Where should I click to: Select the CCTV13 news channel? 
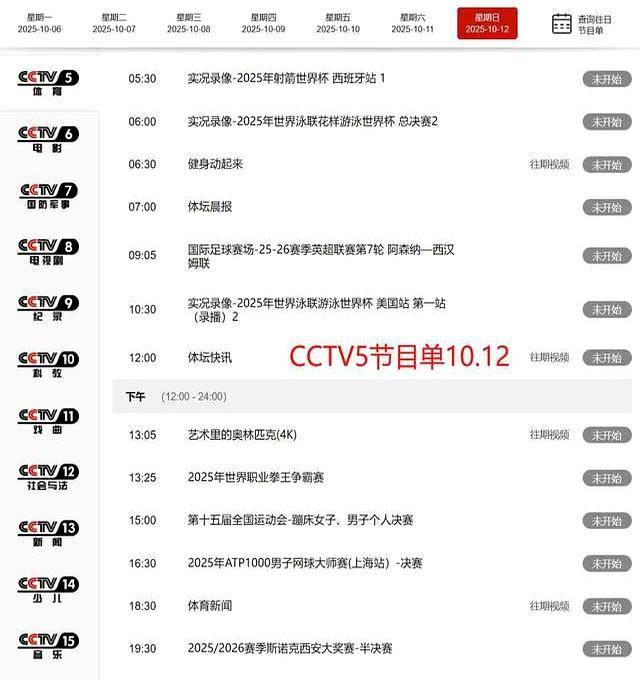click(49, 533)
